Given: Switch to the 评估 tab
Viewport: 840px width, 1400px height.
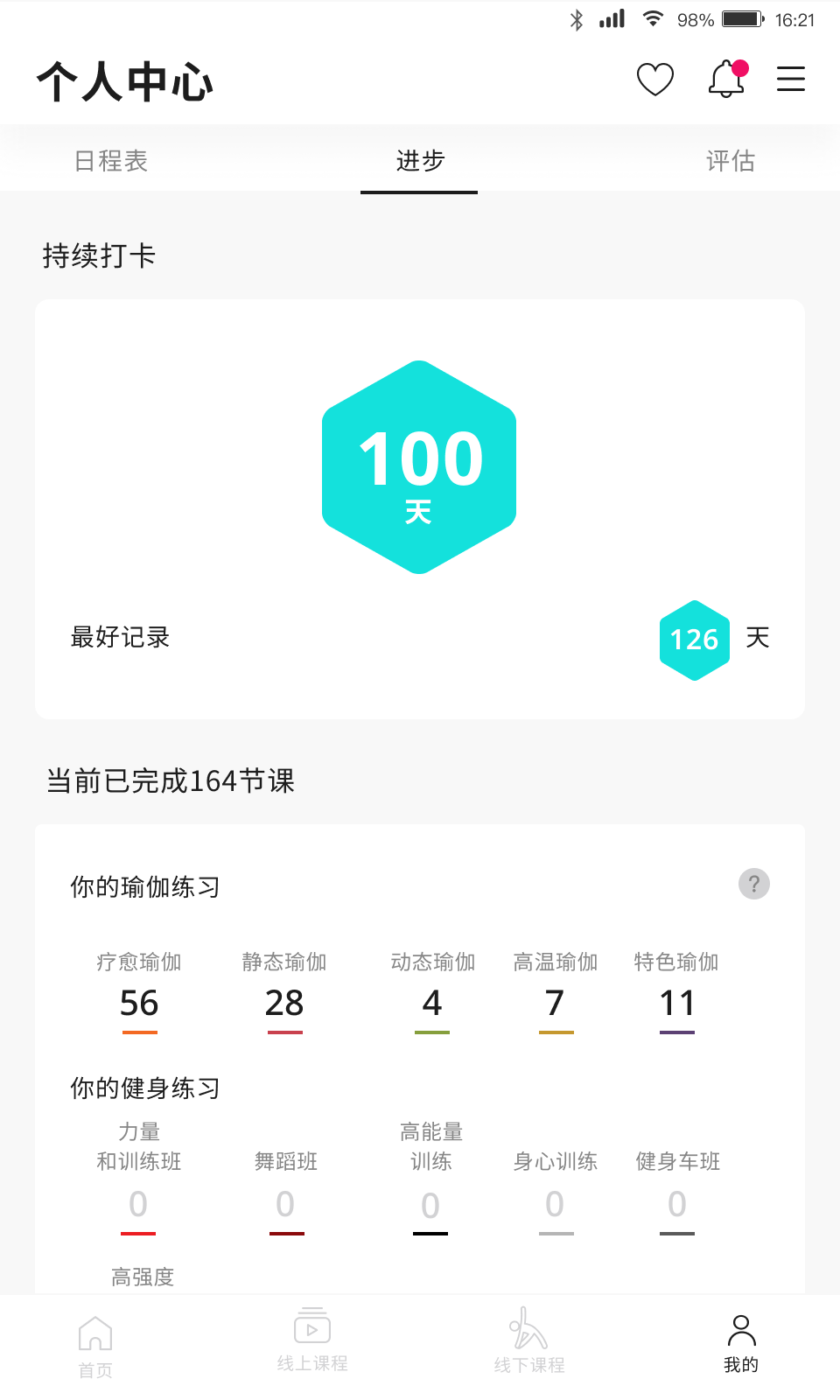Looking at the screenshot, I should [731, 161].
